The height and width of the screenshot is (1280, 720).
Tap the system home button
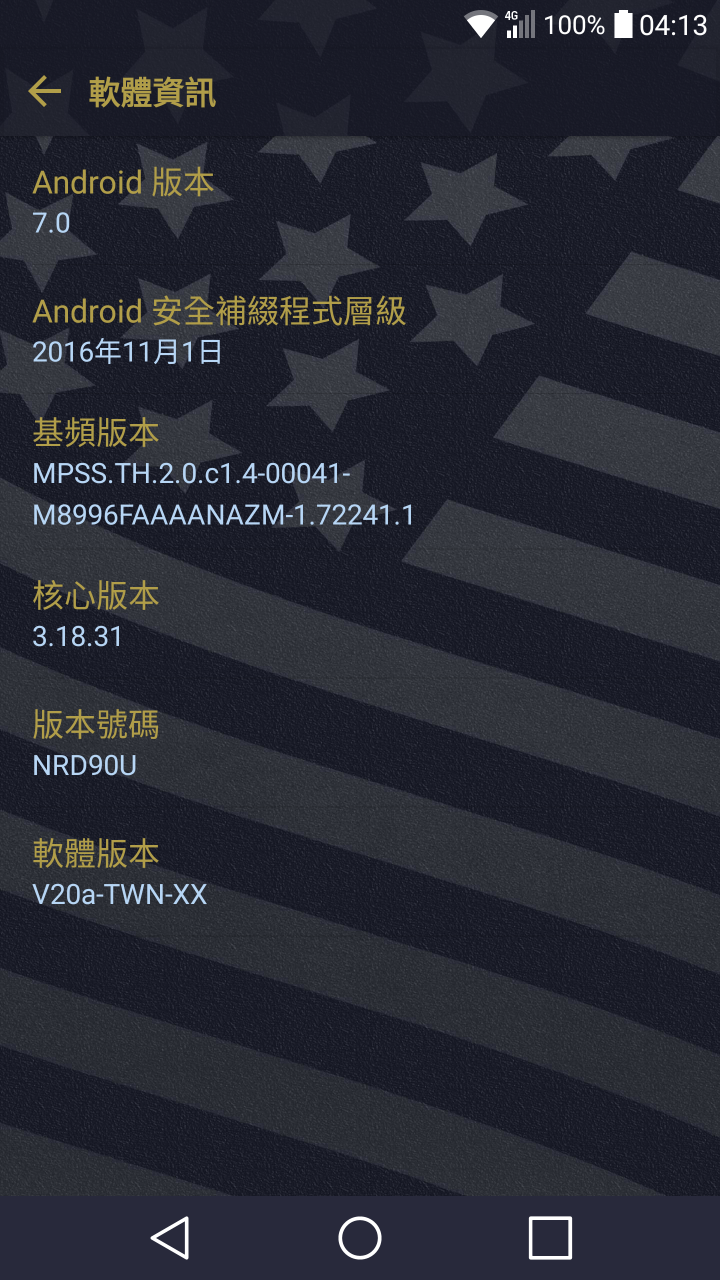point(360,1238)
